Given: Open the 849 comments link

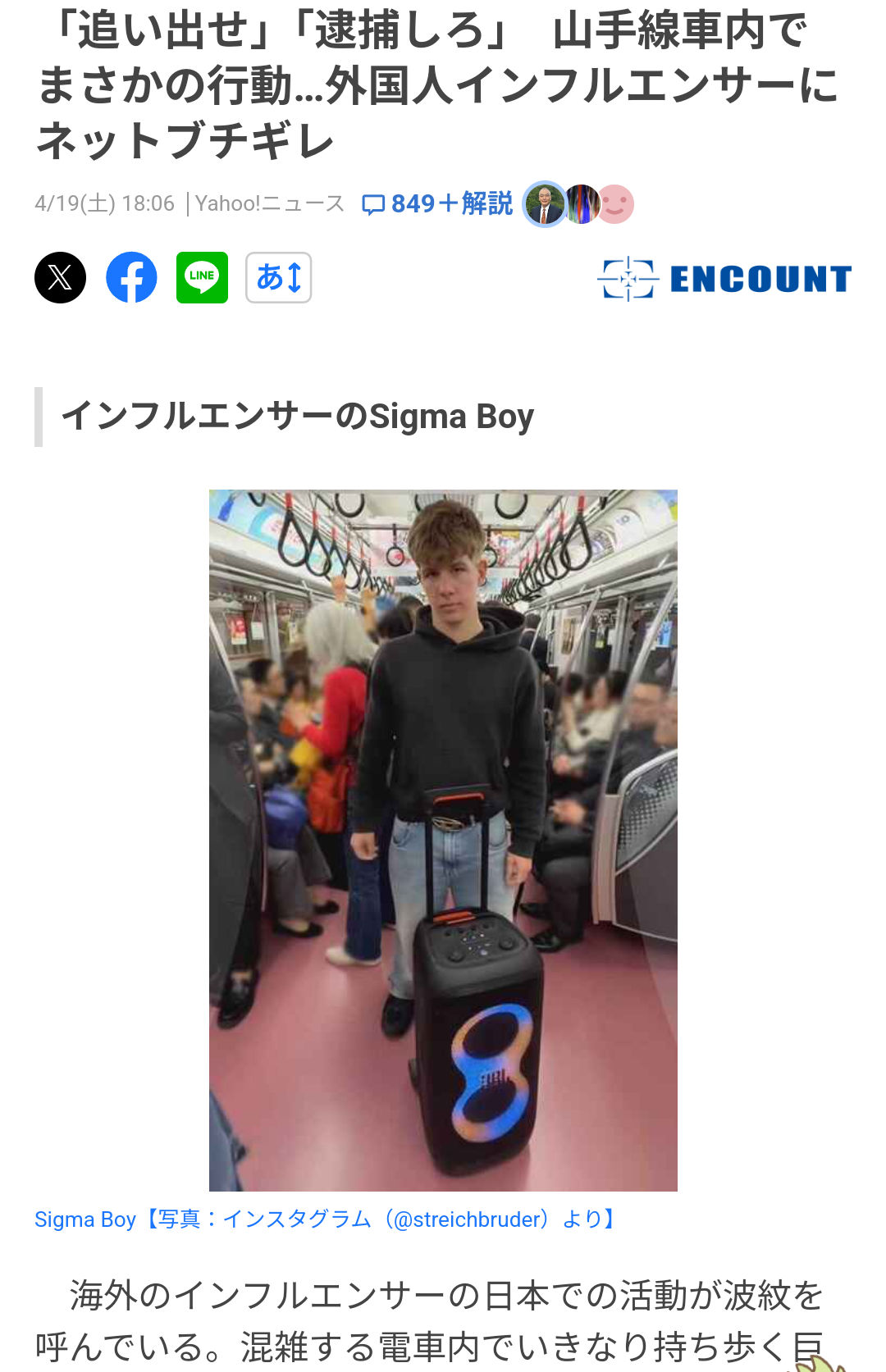Looking at the screenshot, I should tap(437, 203).
